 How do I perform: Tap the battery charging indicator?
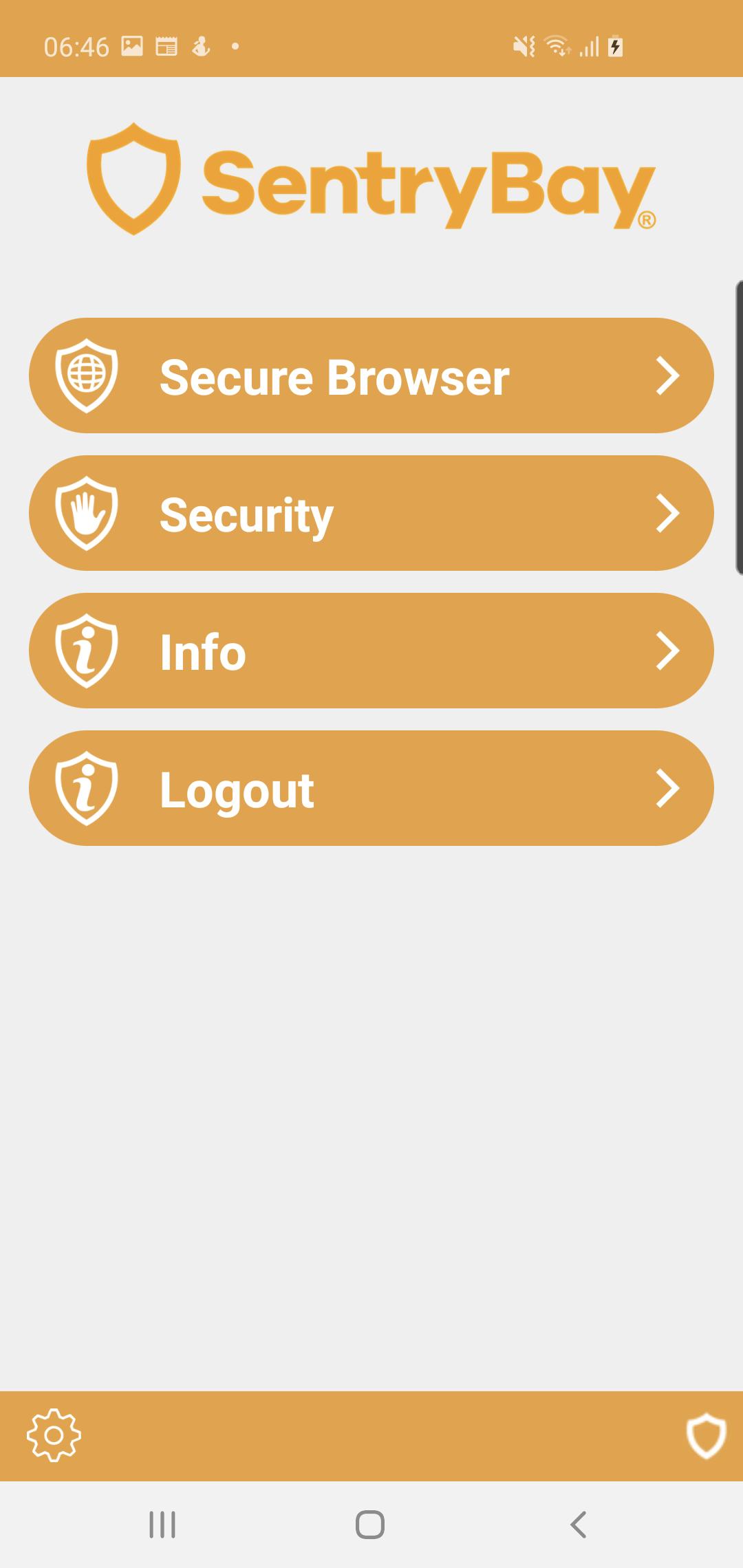tap(614, 46)
